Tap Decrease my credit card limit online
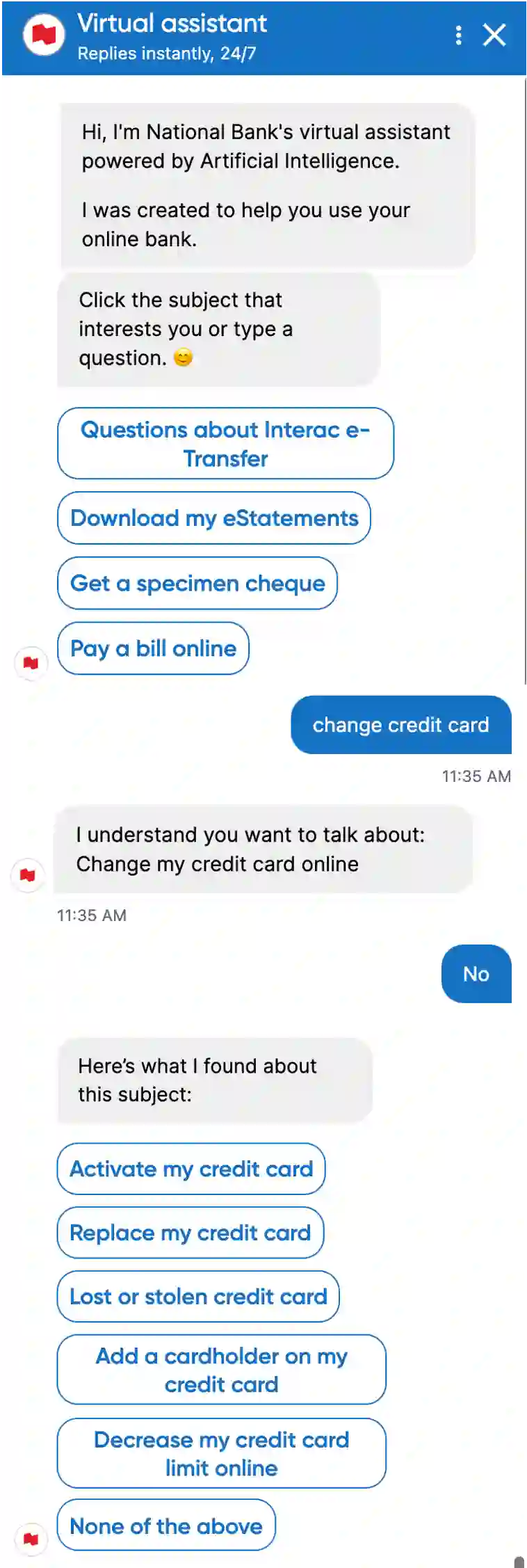This screenshot has width=527, height=1568. tap(221, 1453)
